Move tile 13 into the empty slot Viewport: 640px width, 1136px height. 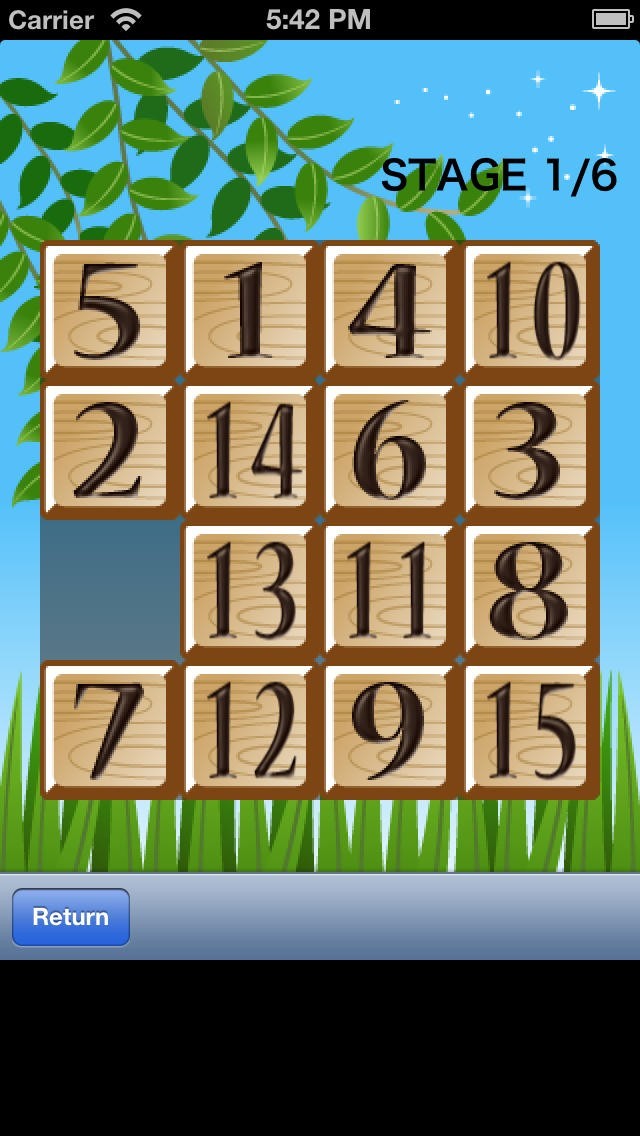pyautogui.click(x=249, y=590)
